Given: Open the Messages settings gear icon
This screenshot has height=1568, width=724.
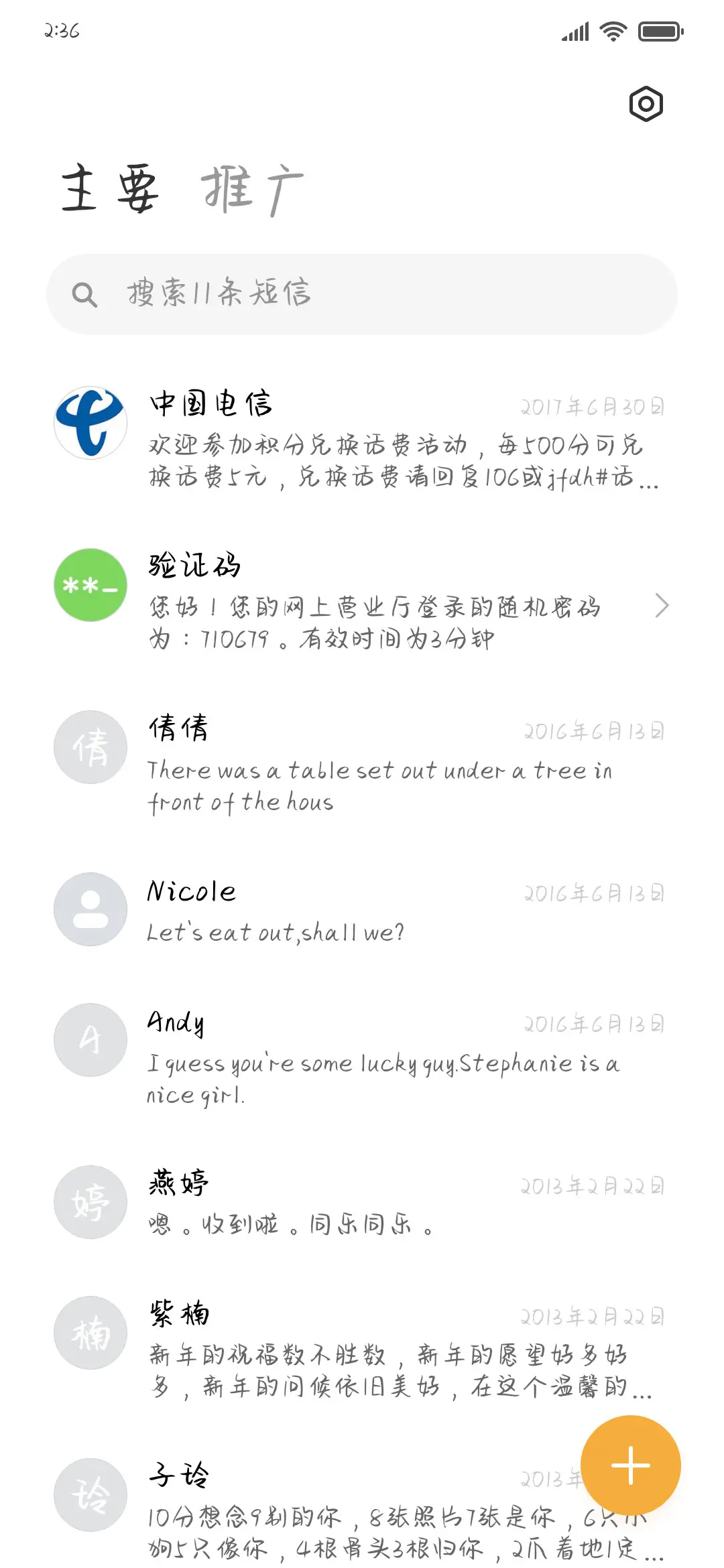Looking at the screenshot, I should coord(646,104).
